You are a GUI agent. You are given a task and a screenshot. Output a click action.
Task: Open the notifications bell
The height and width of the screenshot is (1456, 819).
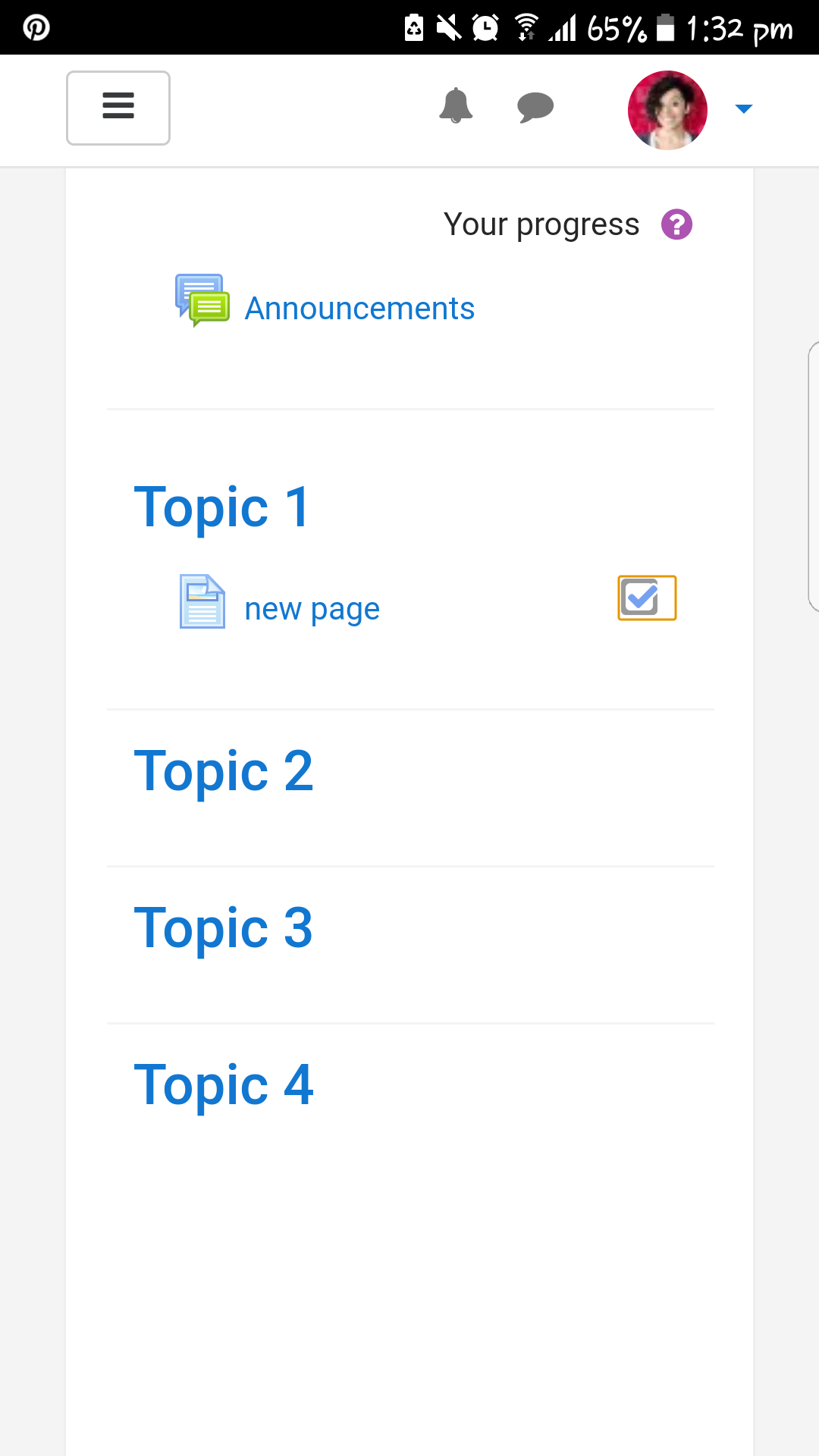pos(456,105)
